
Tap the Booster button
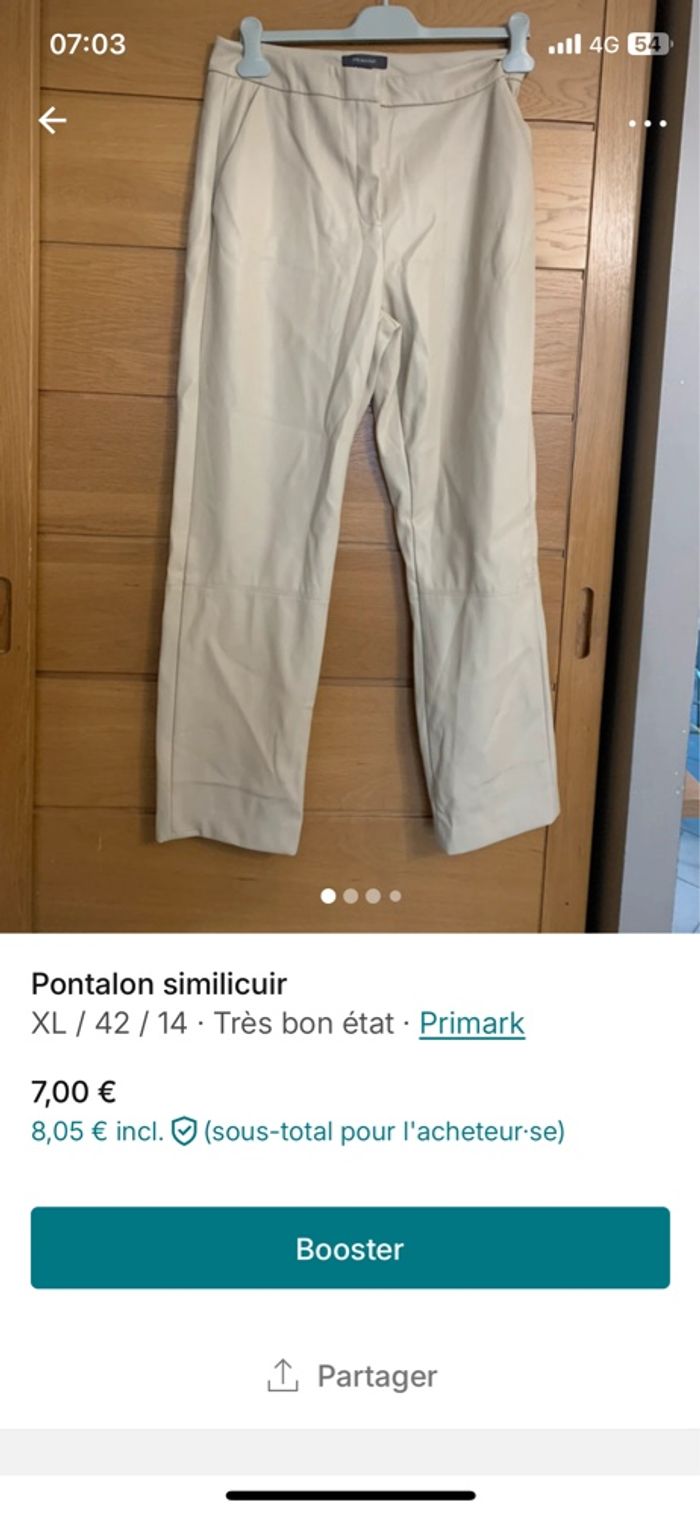[350, 1248]
